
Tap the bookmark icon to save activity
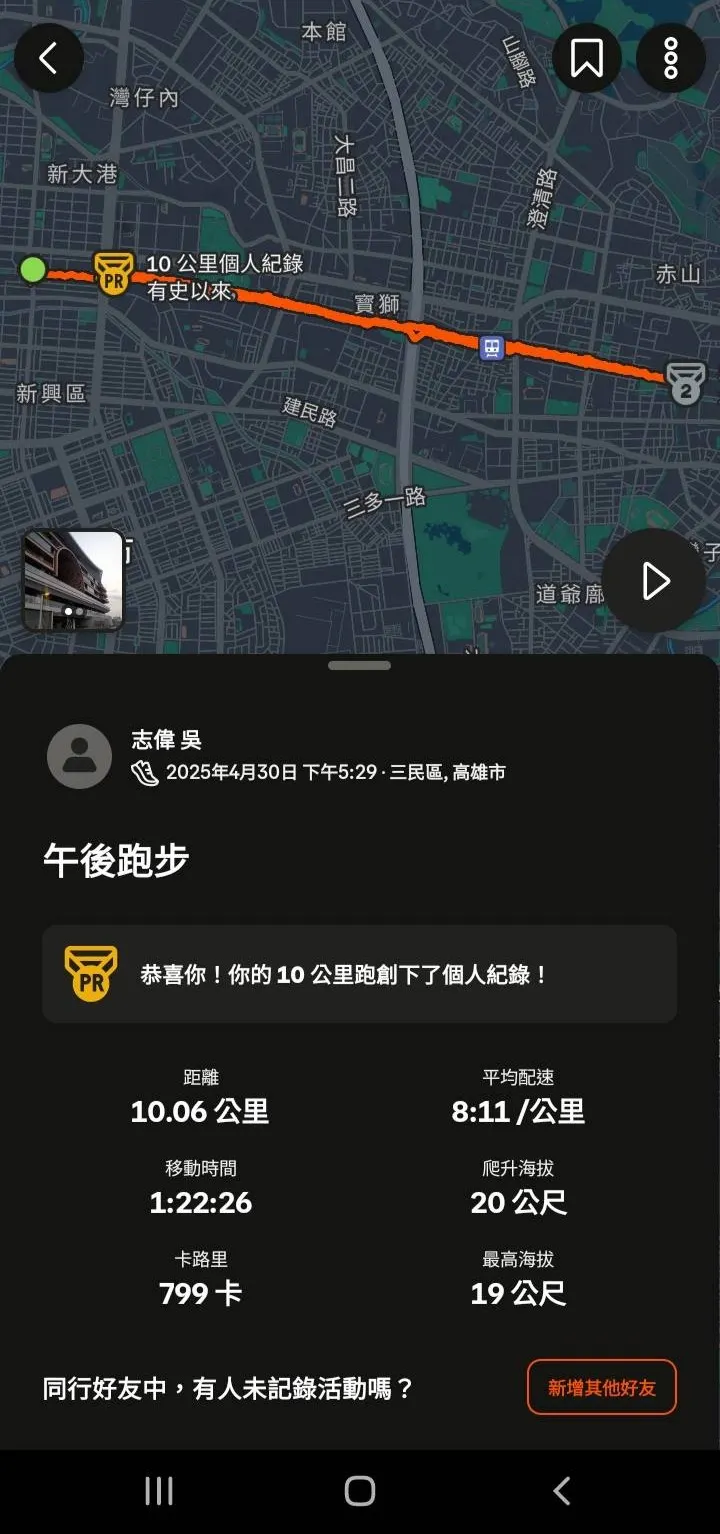[586, 57]
